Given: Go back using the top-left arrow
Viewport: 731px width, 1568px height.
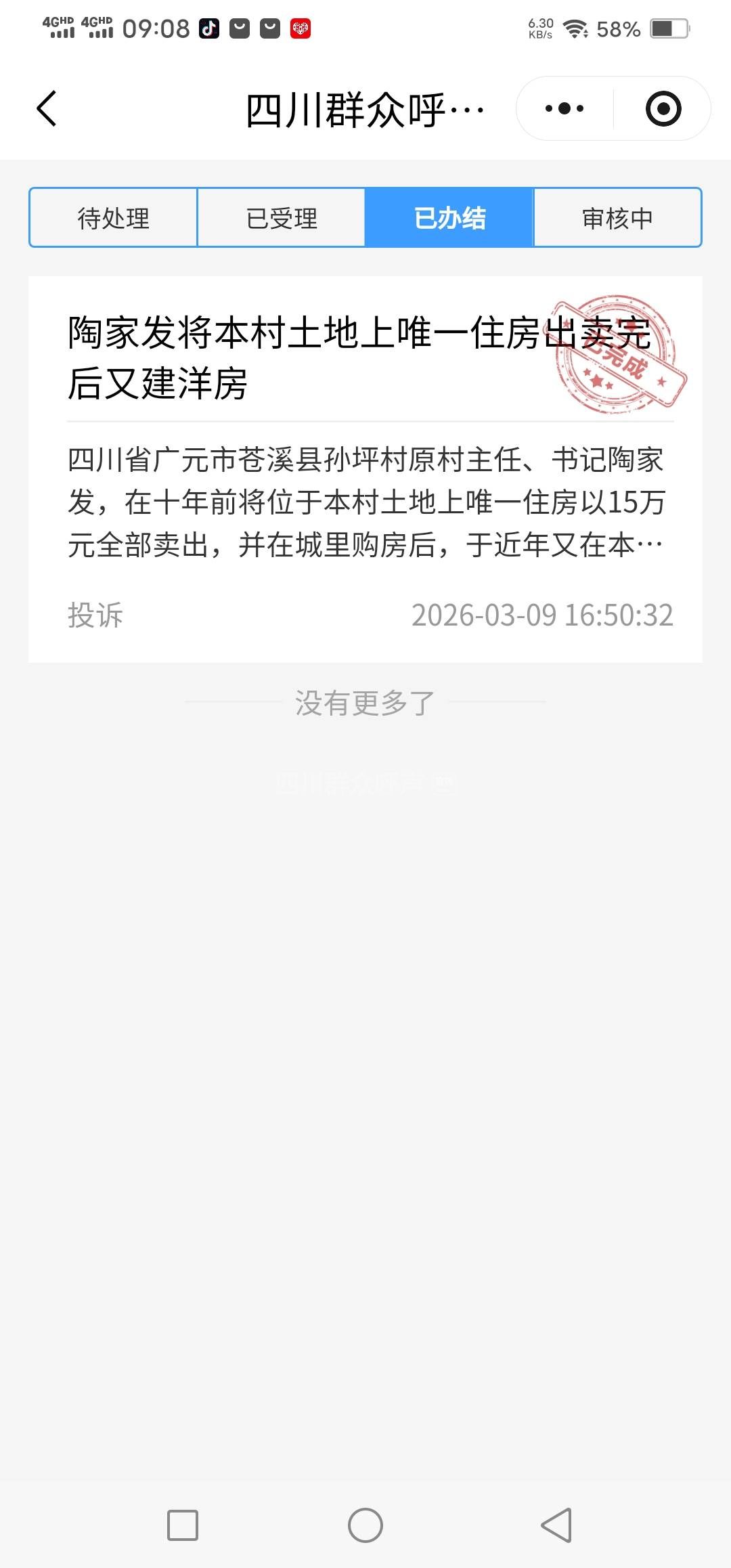Looking at the screenshot, I should pos(46,108).
